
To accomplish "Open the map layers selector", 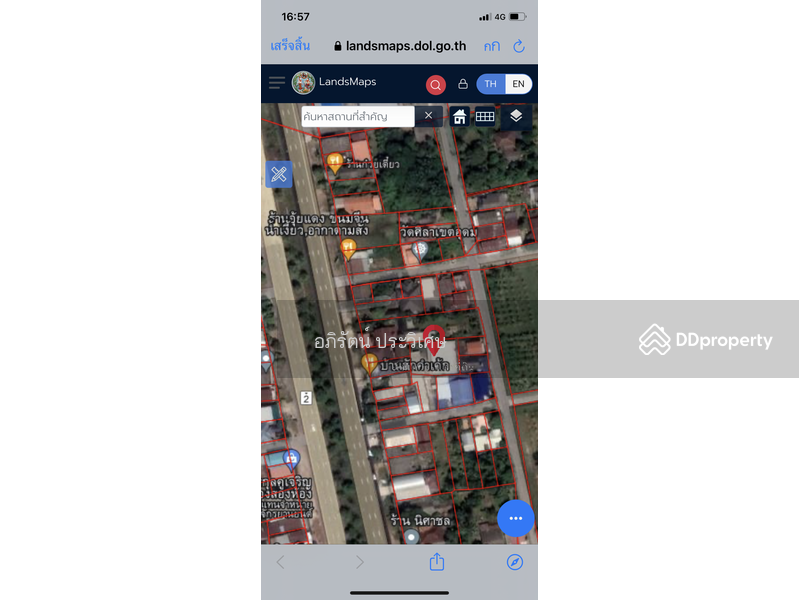I will click(x=515, y=116).
